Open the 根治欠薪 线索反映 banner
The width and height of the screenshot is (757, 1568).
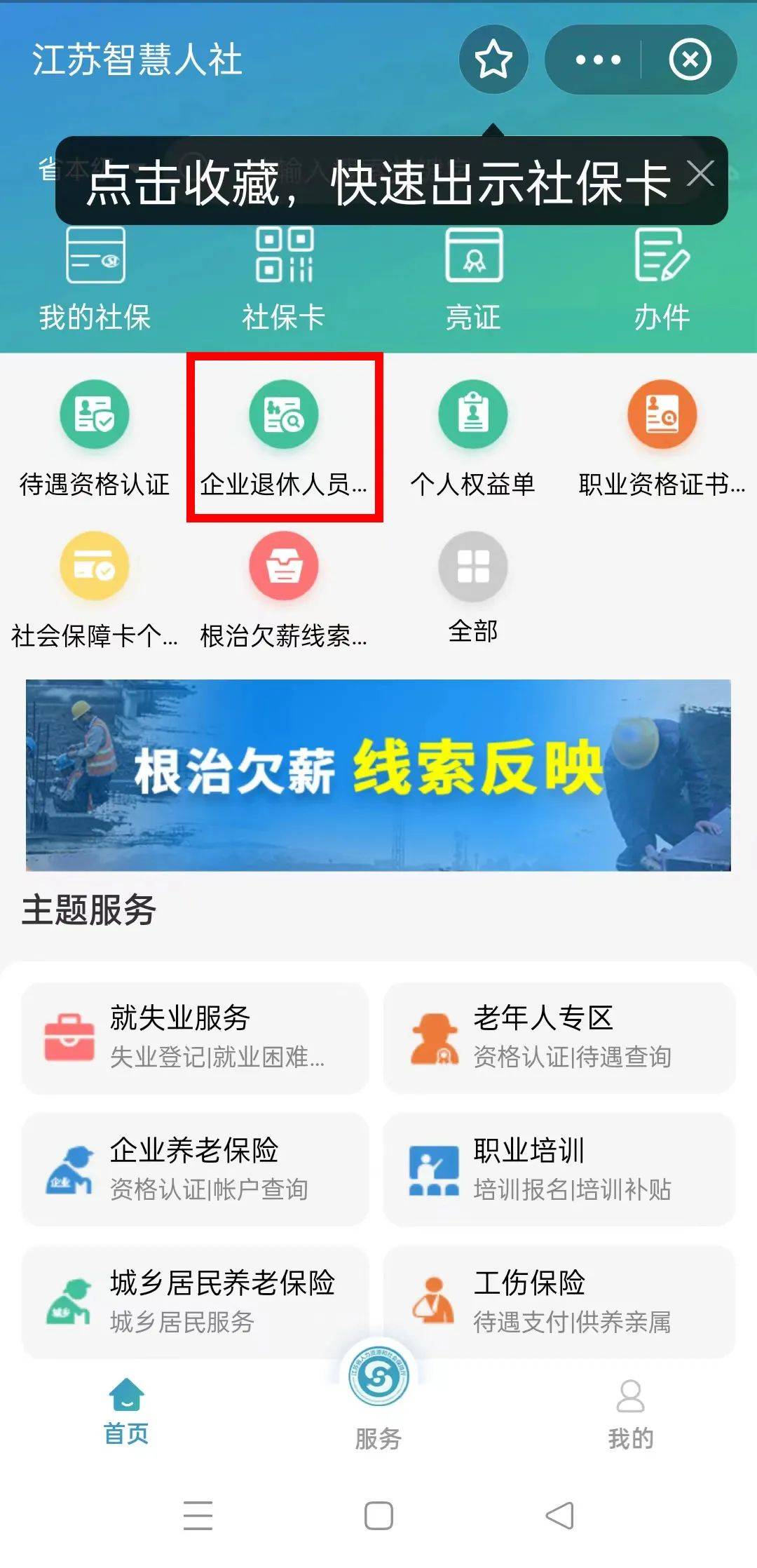pos(378,775)
